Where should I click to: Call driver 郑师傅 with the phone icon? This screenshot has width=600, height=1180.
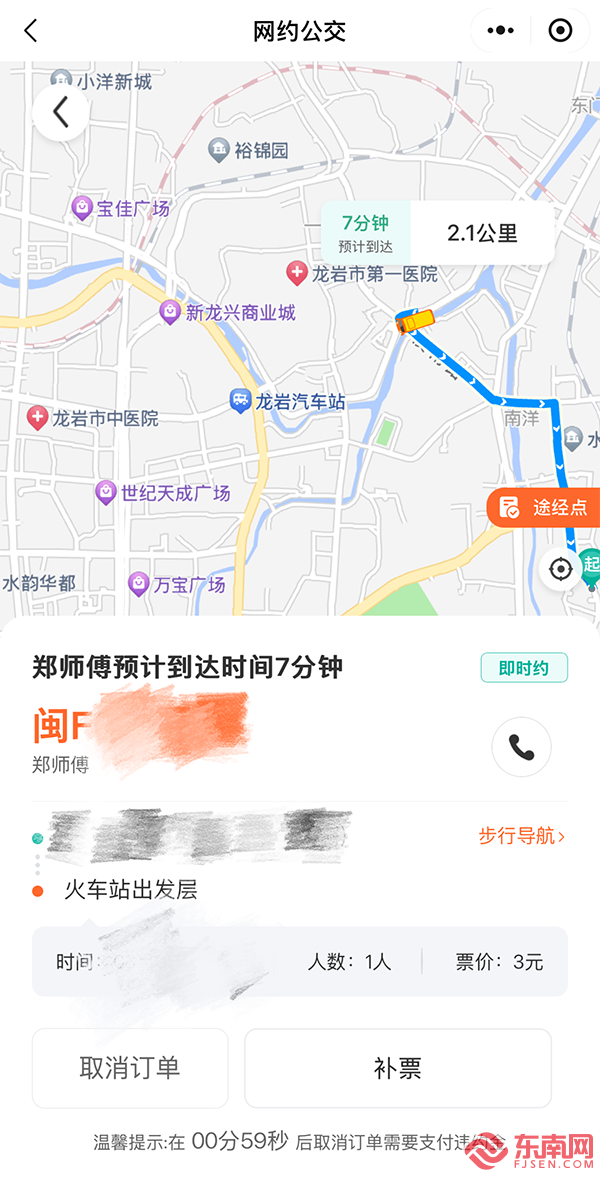[521, 747]
